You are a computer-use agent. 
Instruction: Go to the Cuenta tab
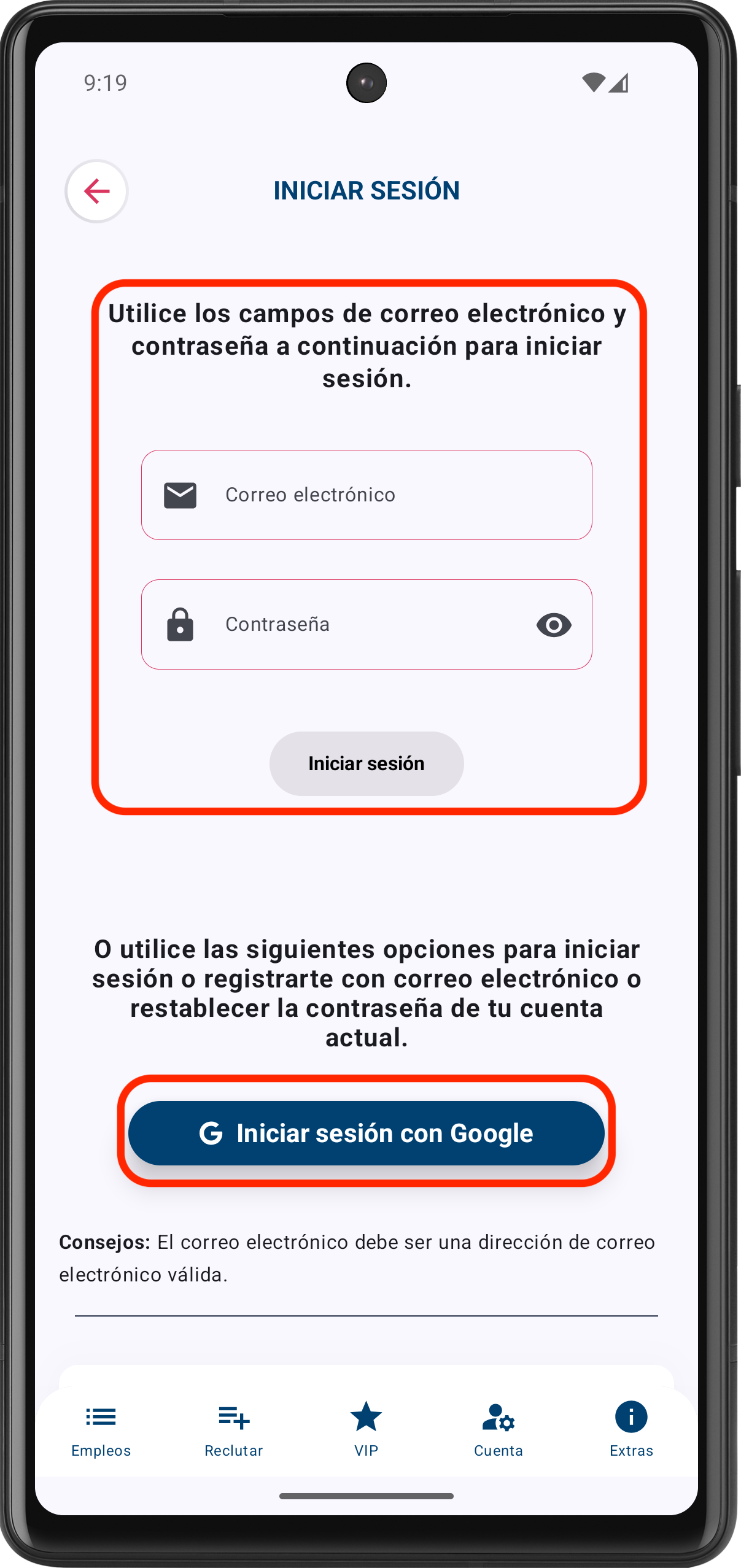tap(499, 1429)
